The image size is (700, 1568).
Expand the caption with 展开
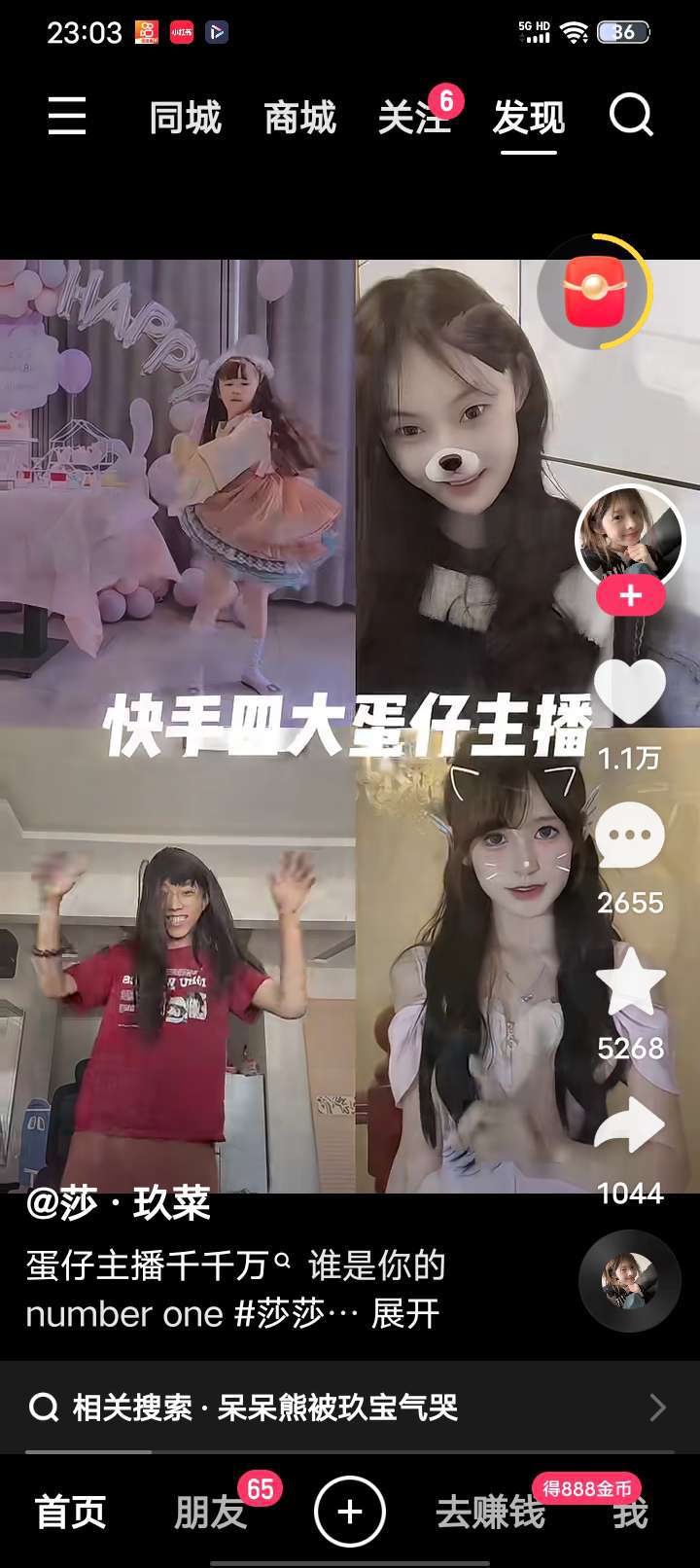click(405, 1314)
